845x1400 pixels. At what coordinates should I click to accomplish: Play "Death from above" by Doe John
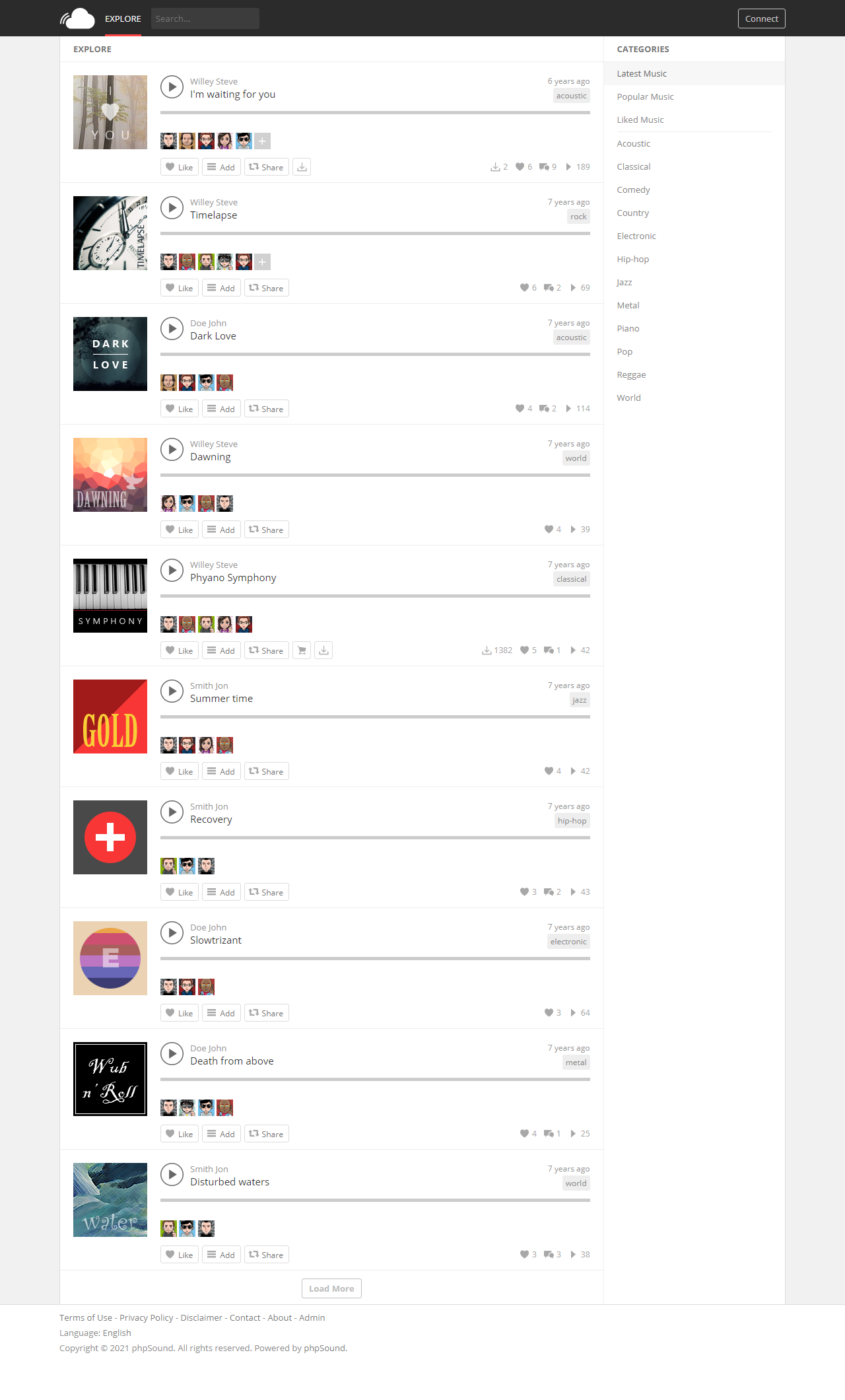click(x=172, y=1053)
